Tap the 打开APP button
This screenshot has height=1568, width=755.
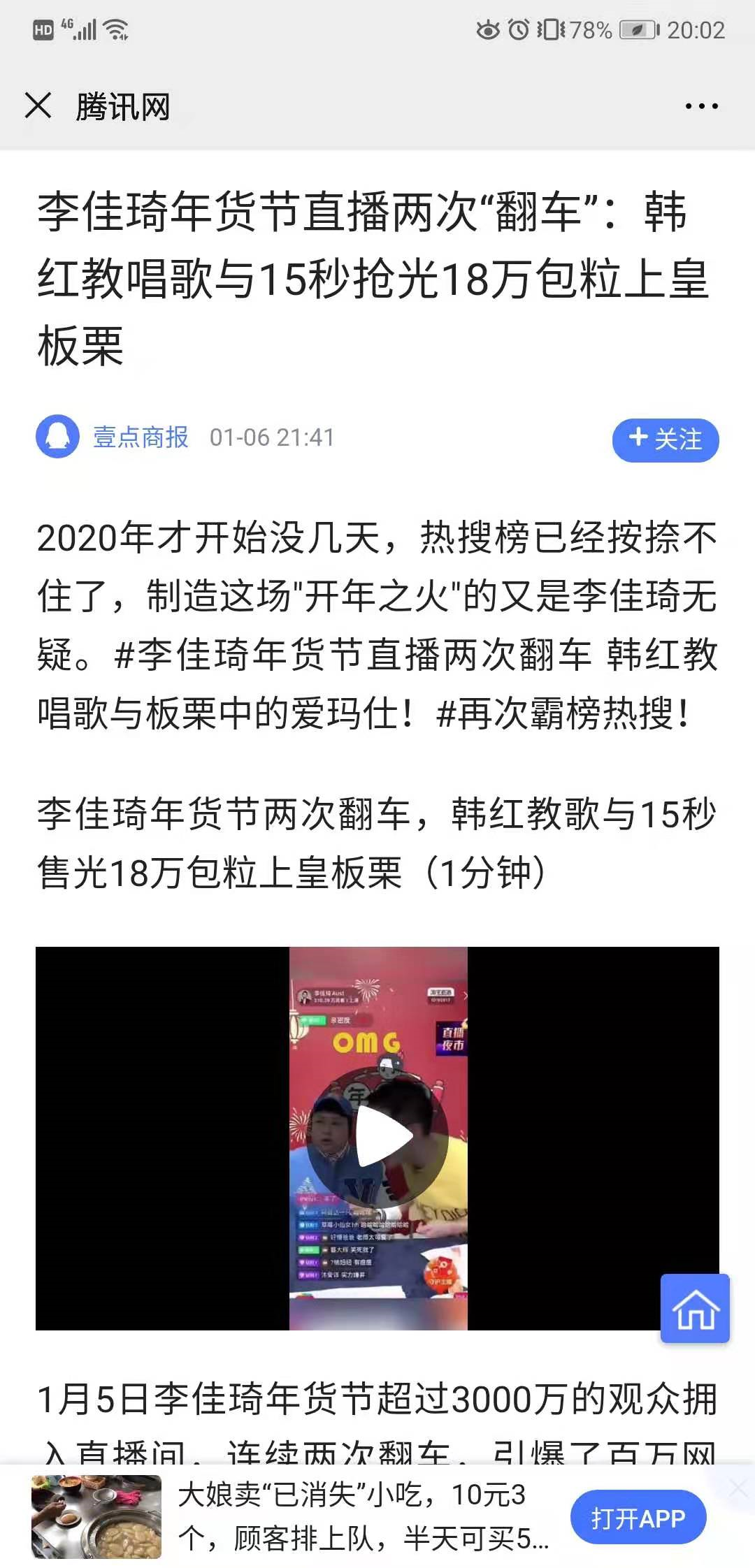(x=638, y=1518)
